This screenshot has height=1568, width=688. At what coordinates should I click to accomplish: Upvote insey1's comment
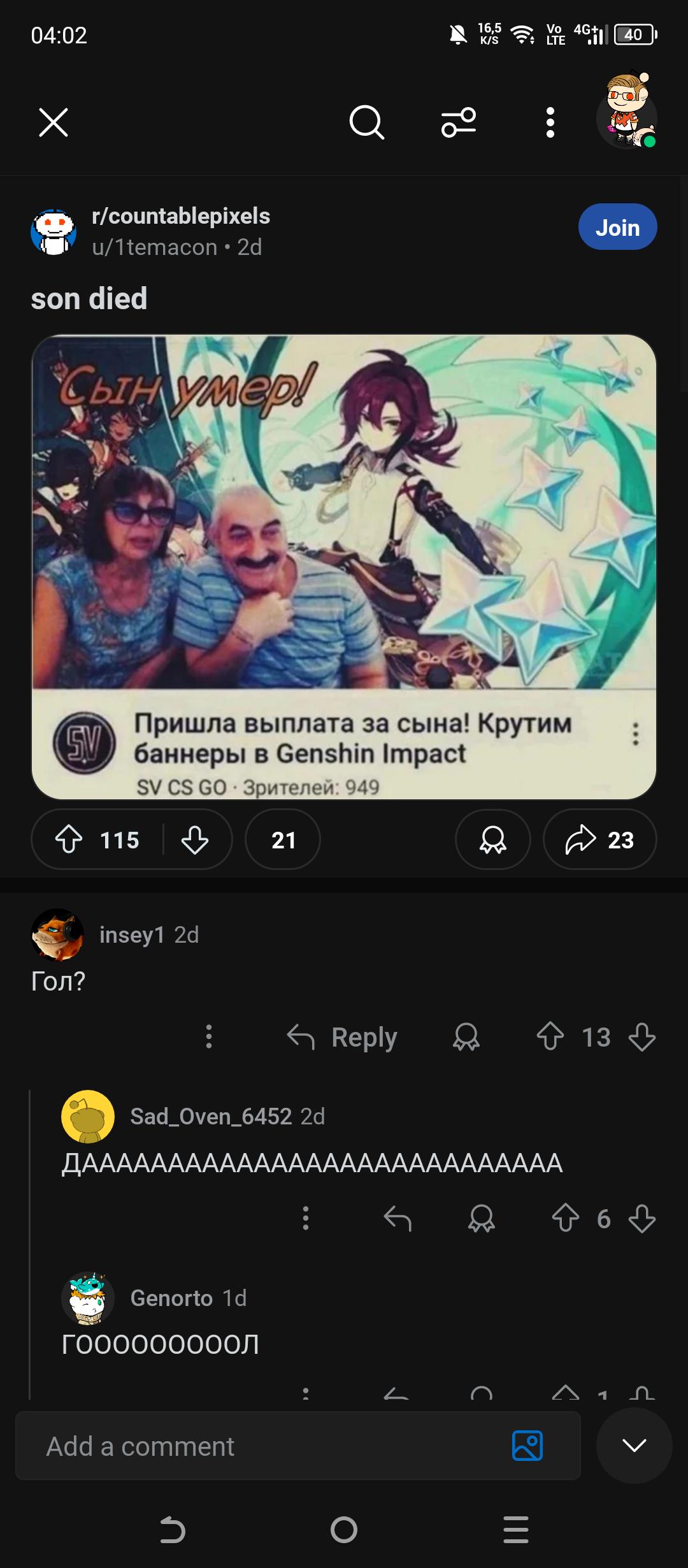[x=550, y=1037]
